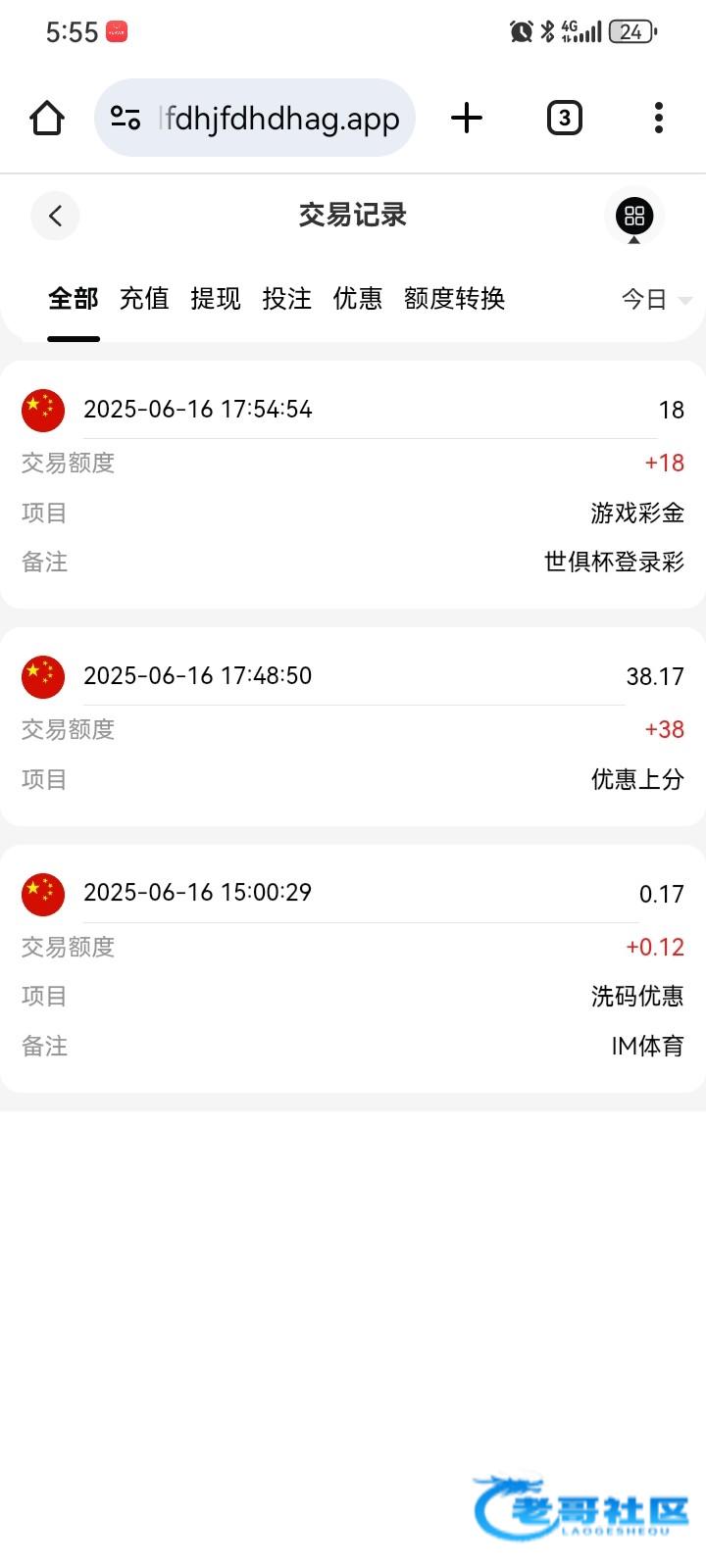Open the grid menu icon beside 交易记录
The image size is (706, 1568).
tap(634, 216)
